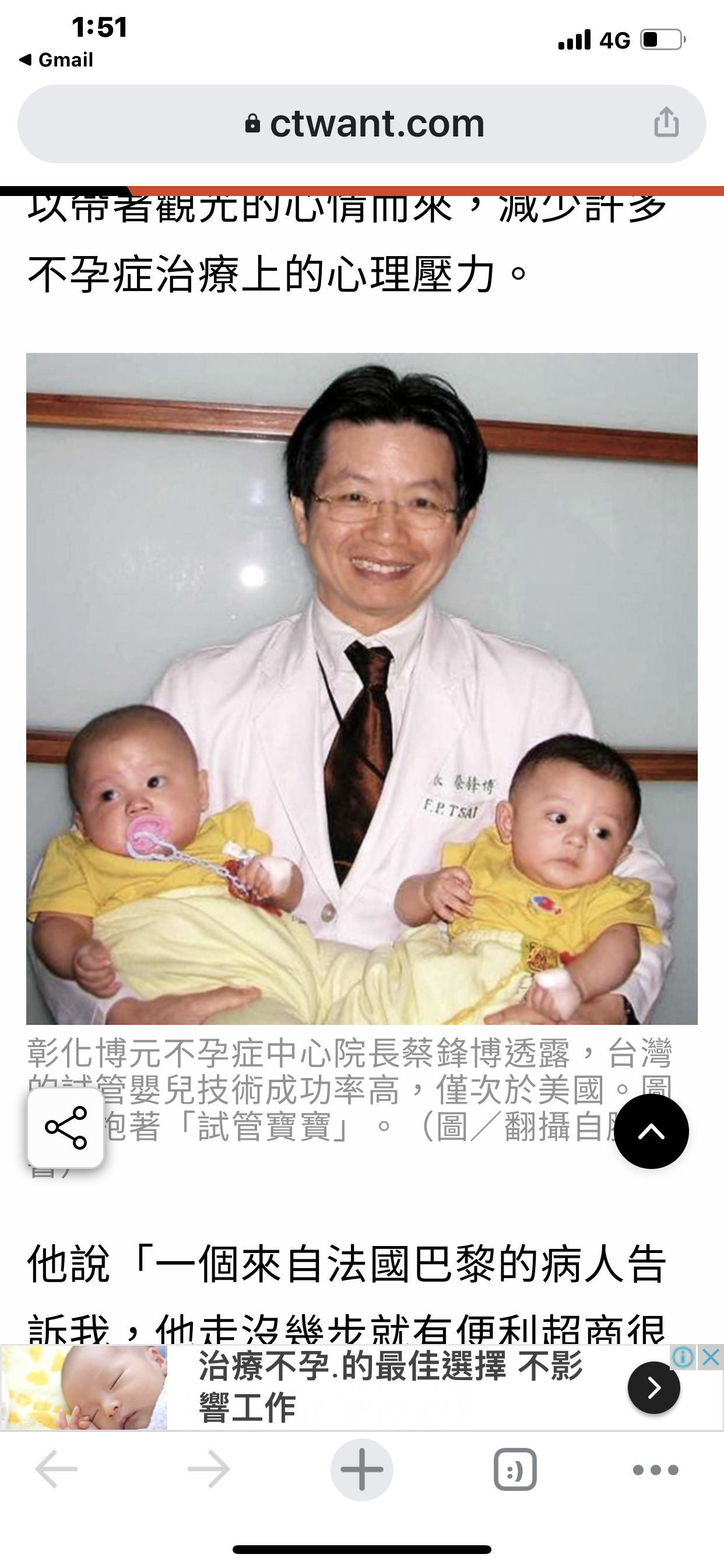Show open tabs switcher
This screenshot has width=724, height=1568.
(515, 1470)
